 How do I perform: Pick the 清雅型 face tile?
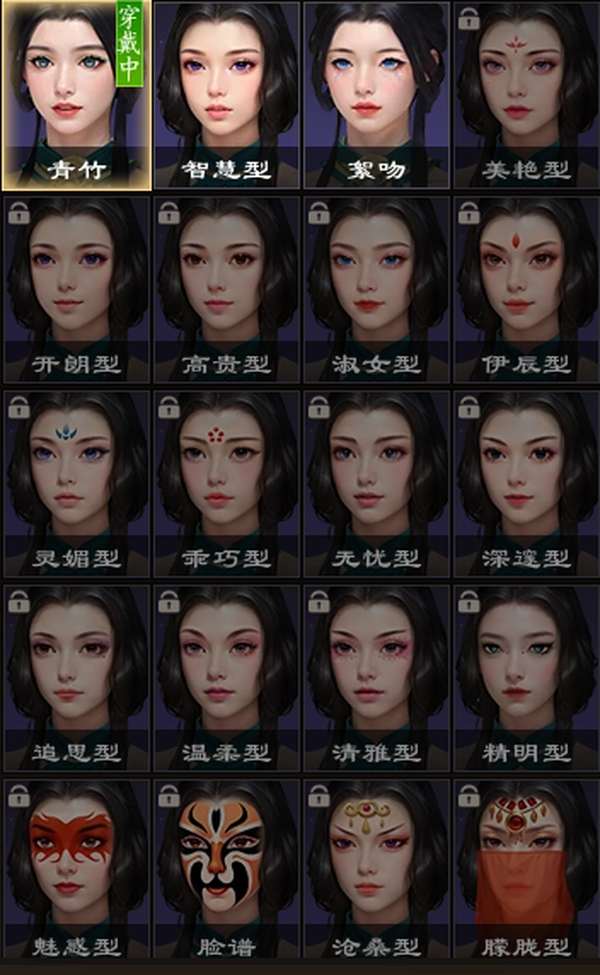376,678
